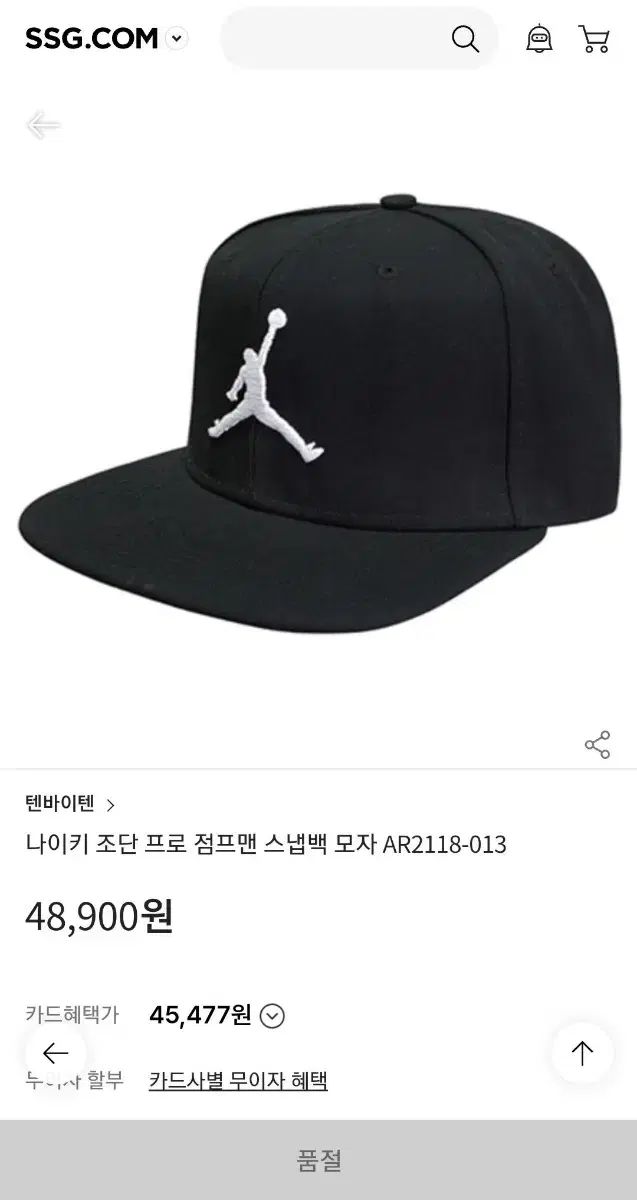
Task: Tap the magnifier search icon
Action: click(465, 39)
